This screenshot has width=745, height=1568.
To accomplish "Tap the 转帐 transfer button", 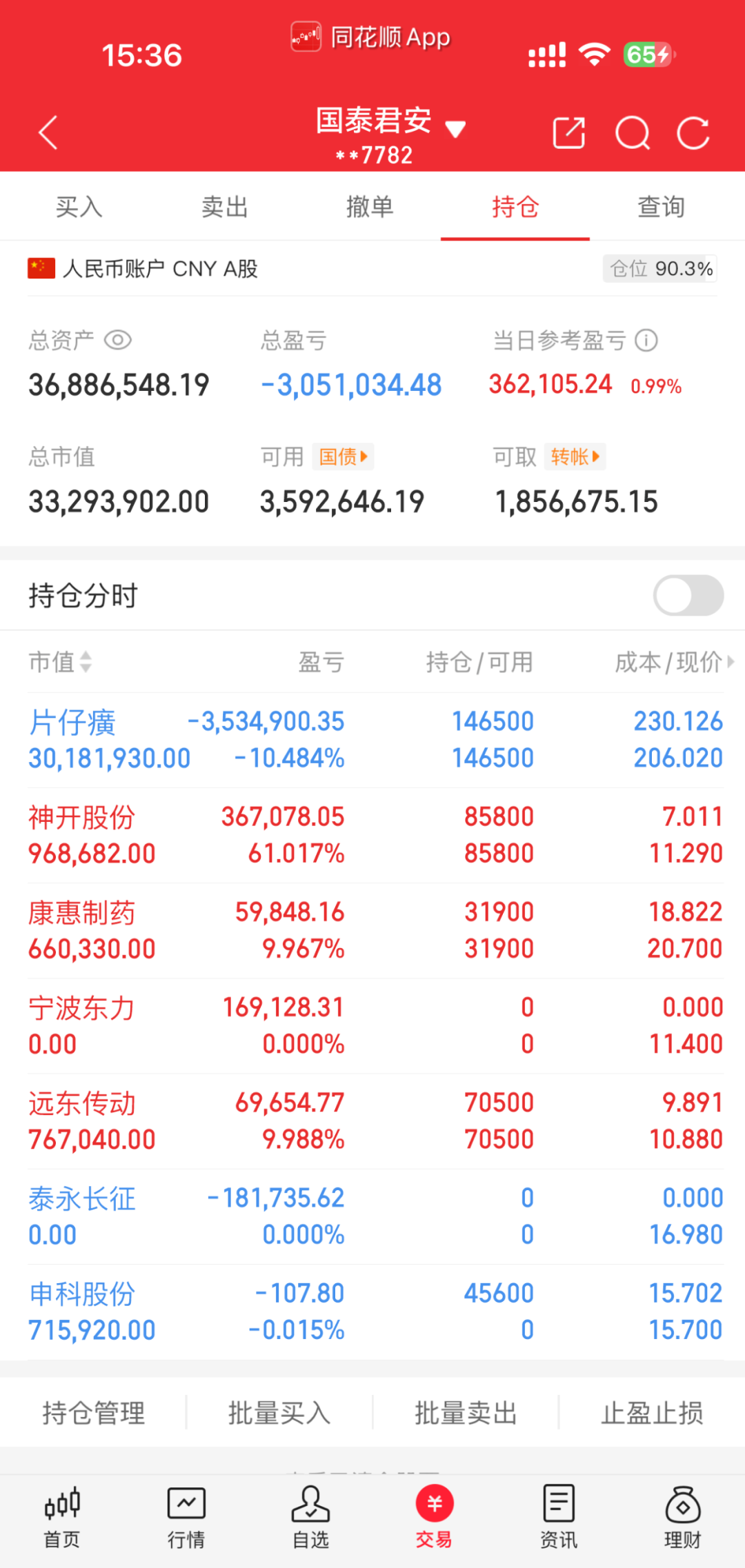I will 575,456.
